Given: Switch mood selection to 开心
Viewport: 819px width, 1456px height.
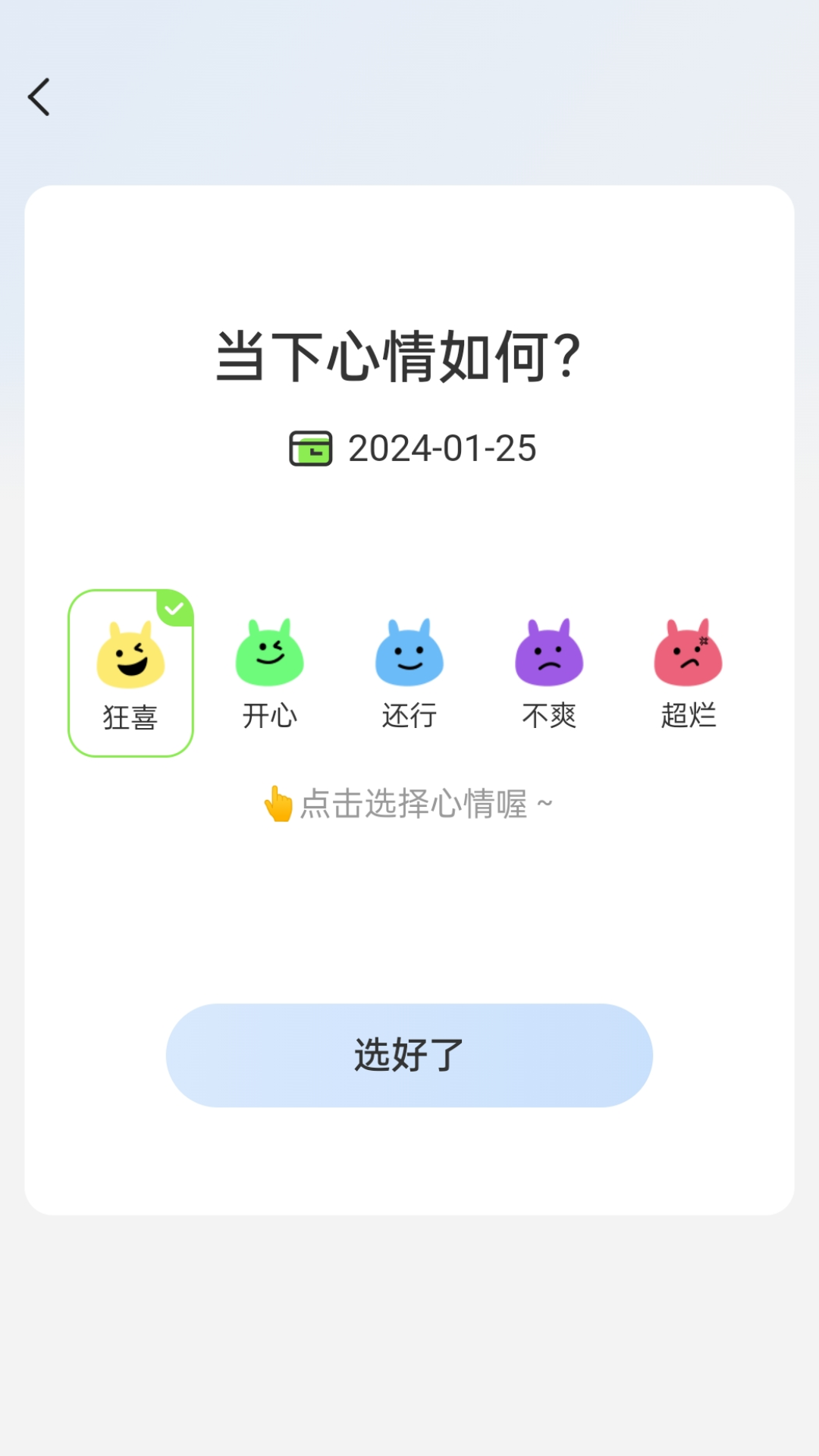Looking at the screenshot, I should coord(269,667).
